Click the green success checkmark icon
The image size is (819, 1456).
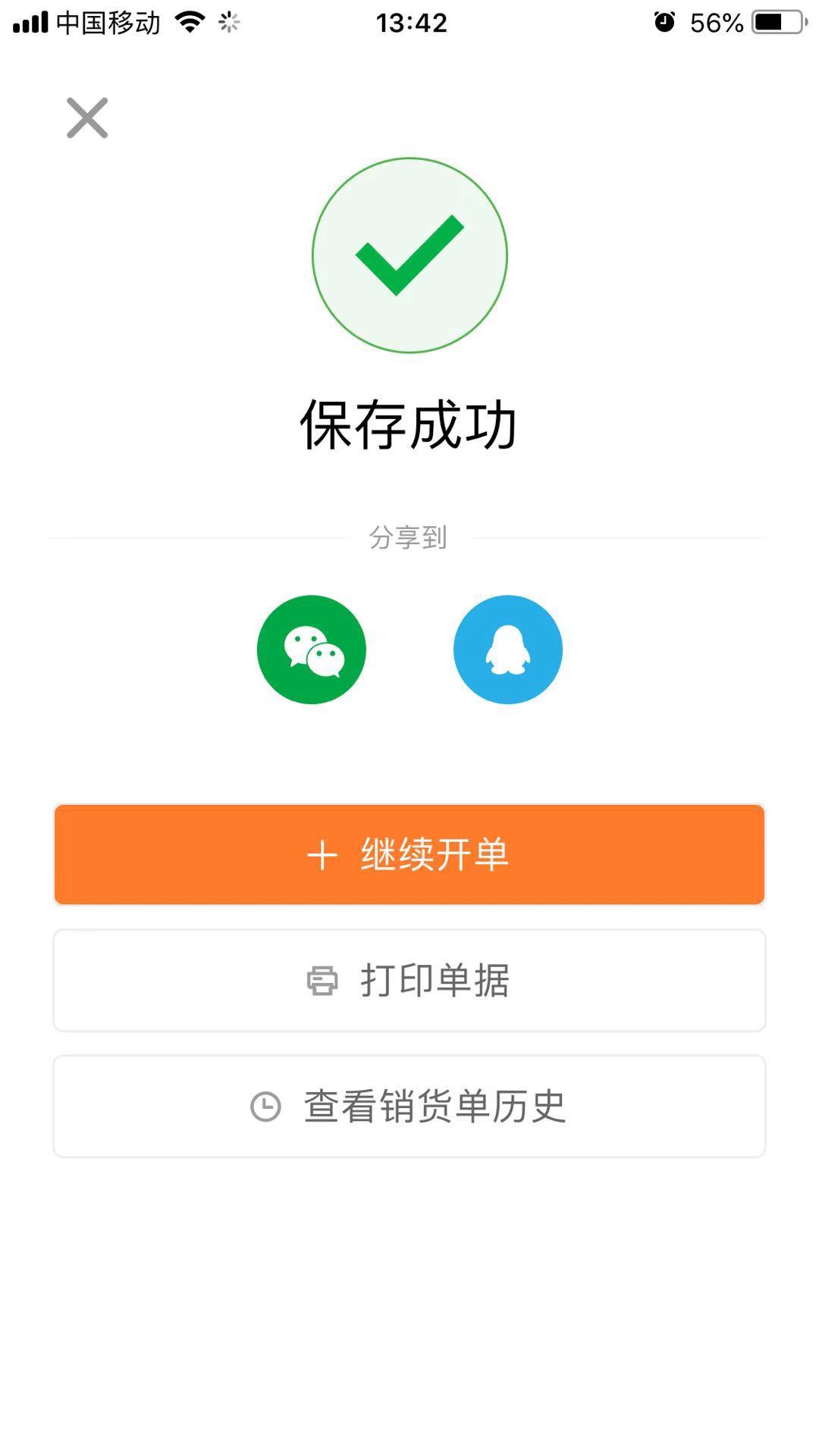click(x=409, y=254)
